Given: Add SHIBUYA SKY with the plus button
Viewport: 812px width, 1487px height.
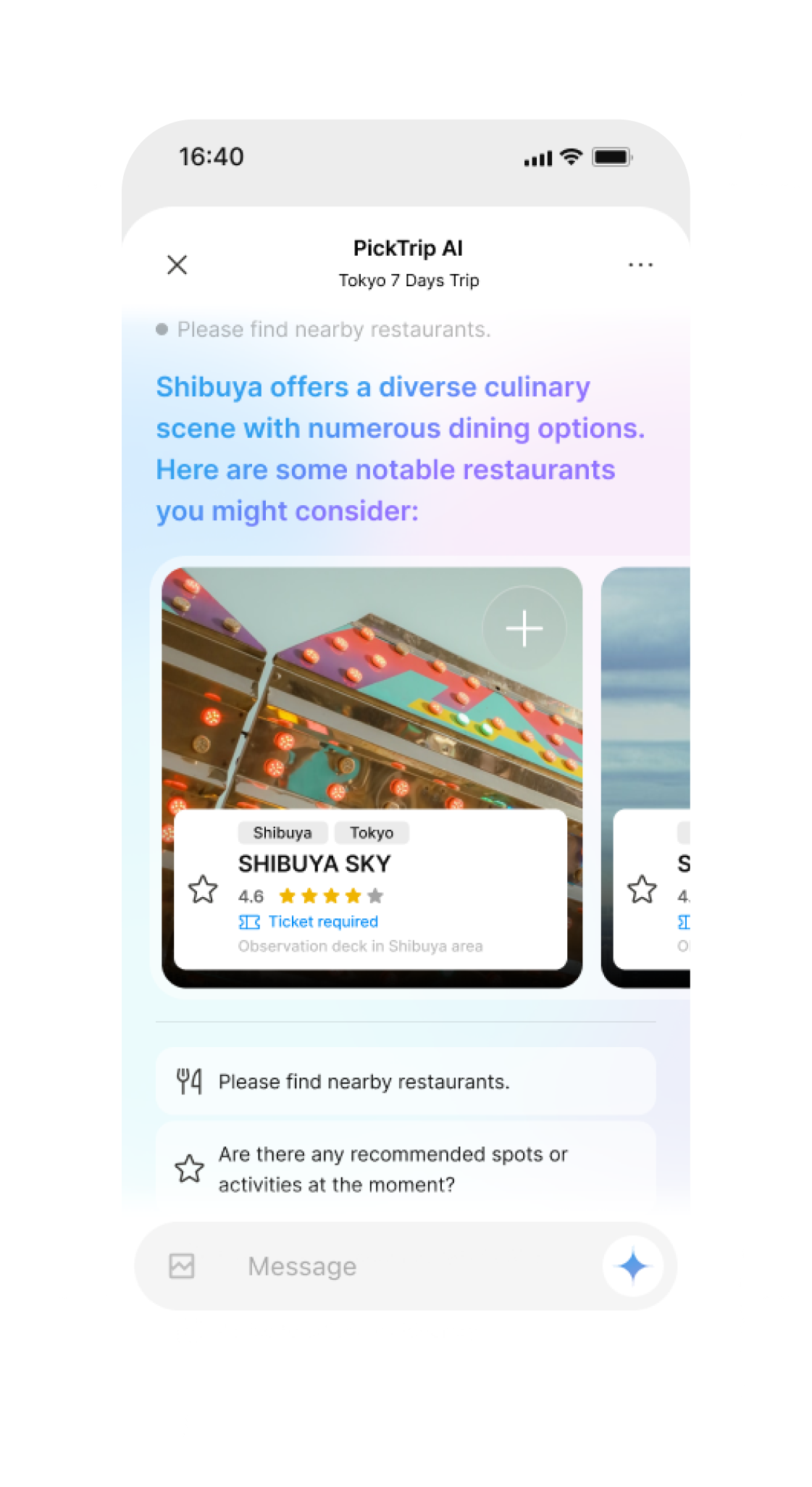Looking at the screenshot, I should [524, 628].
